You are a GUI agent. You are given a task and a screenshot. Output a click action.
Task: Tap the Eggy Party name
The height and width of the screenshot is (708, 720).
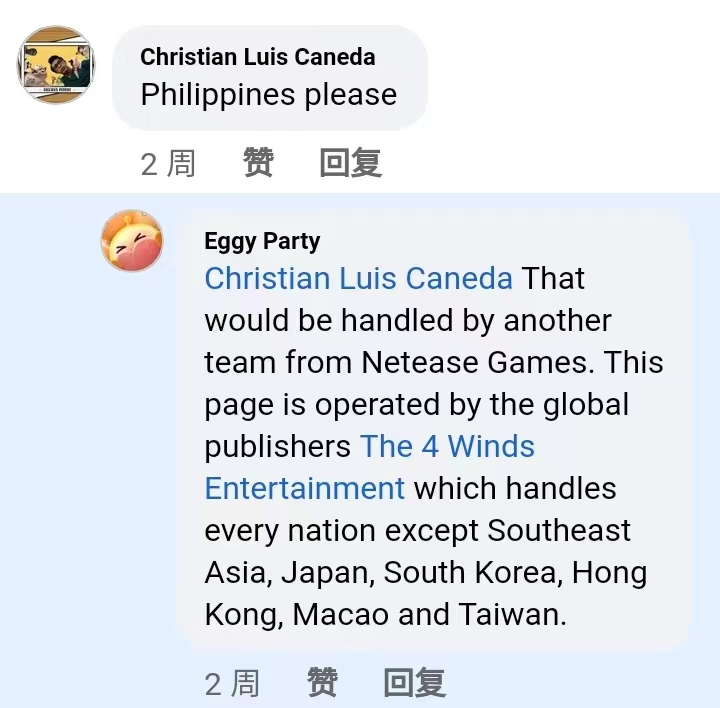262,241
